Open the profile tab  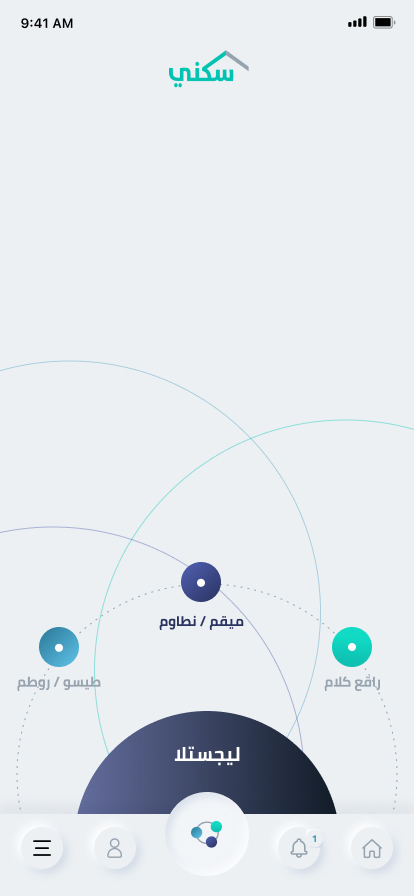115,848
